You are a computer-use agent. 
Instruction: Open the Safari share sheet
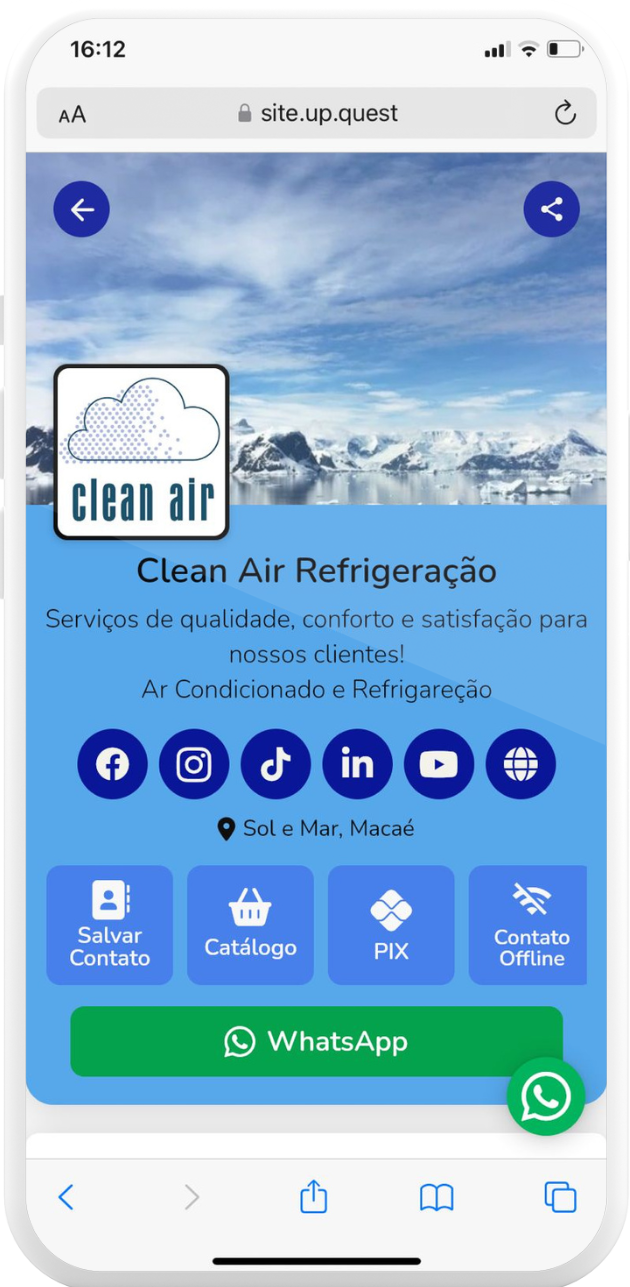point(314,1196)
